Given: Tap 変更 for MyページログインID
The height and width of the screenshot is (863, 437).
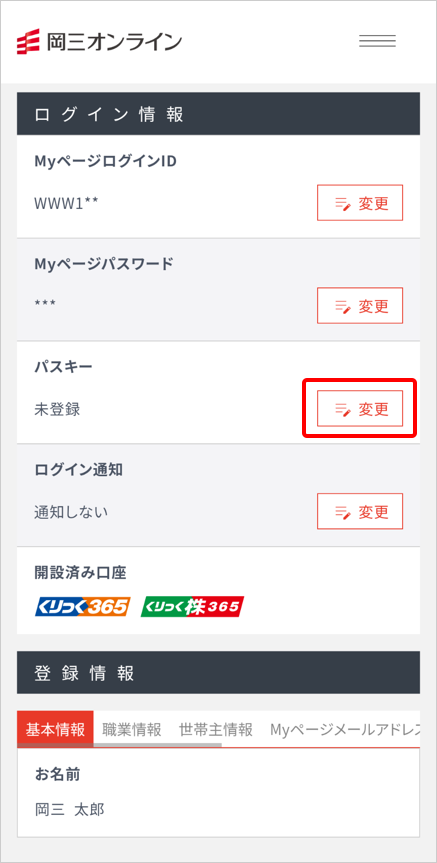Looking at the screenshot, I should tap(360, 203).
